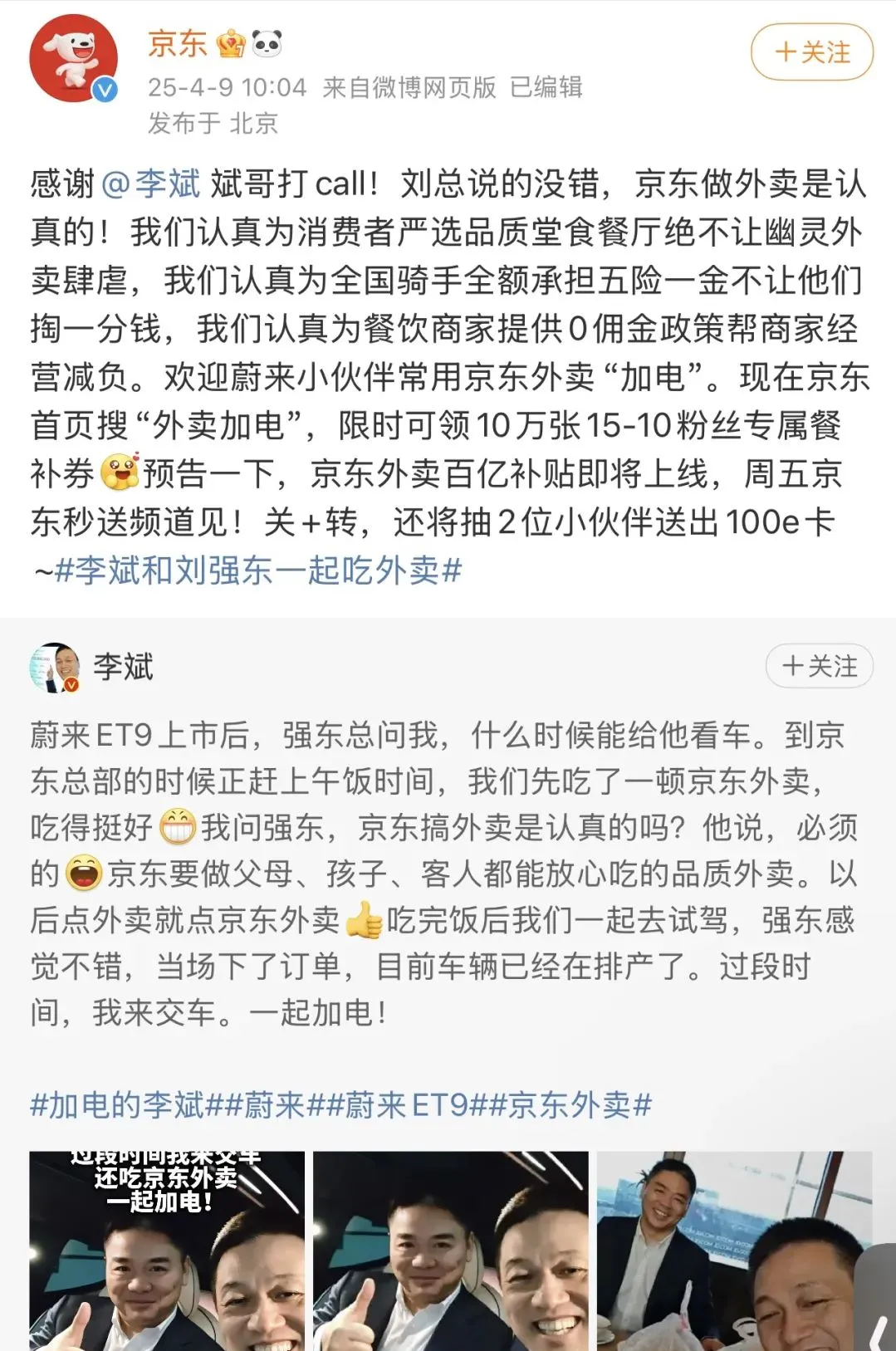View the middle thumbs-up selfie photo
The height and width of the screenshot is (1351, 896).
[450, 1250]
